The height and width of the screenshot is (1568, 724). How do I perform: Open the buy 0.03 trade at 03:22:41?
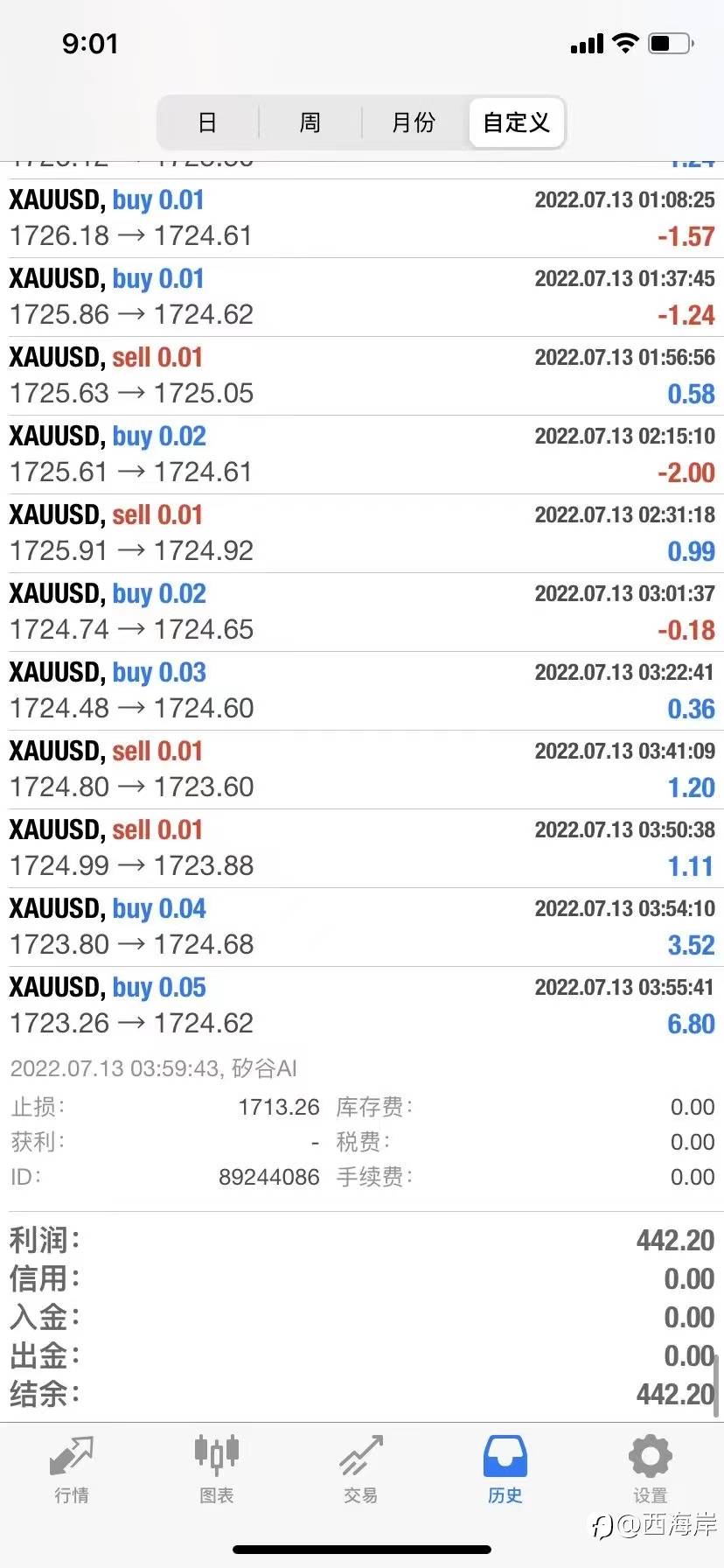point(362,691)
